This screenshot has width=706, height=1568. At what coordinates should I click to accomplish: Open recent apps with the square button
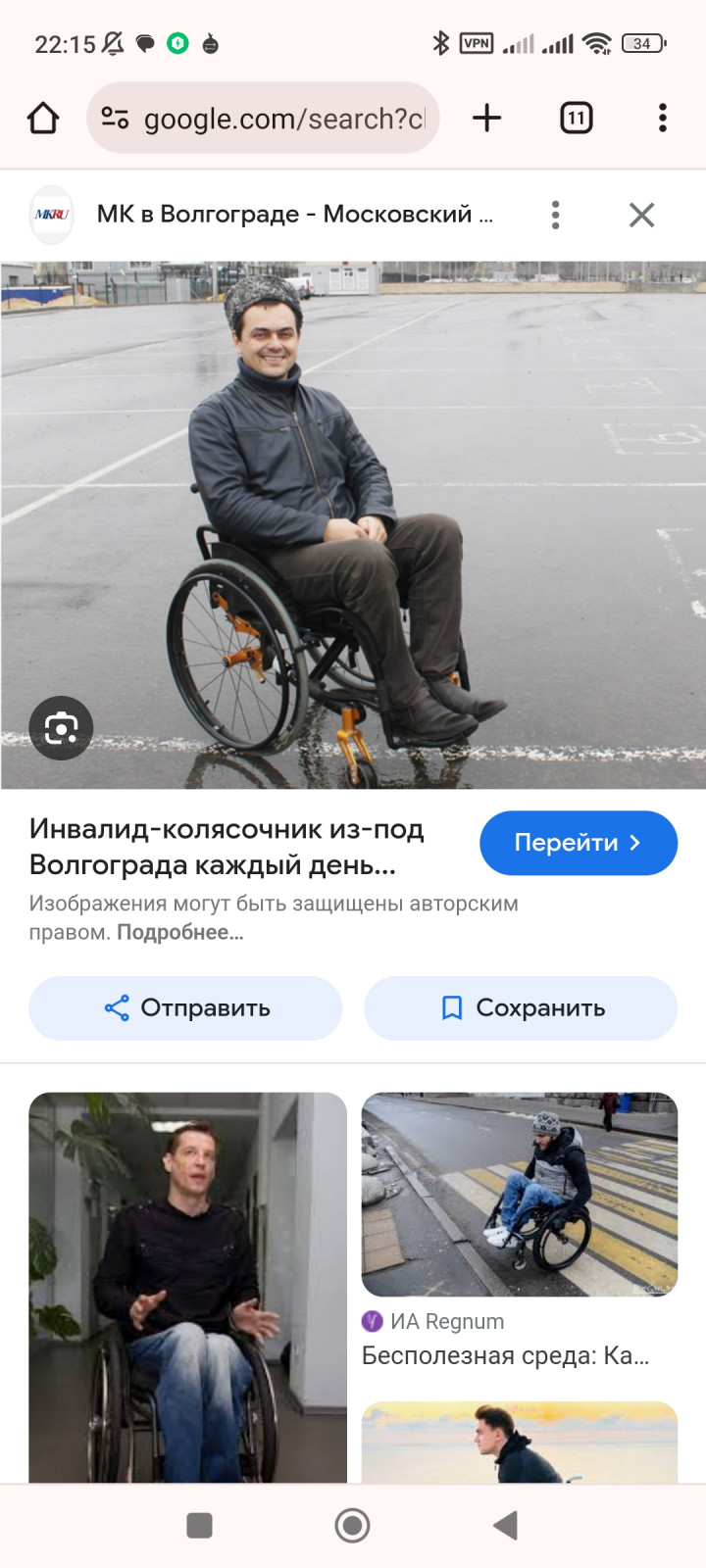[199, 1525]
